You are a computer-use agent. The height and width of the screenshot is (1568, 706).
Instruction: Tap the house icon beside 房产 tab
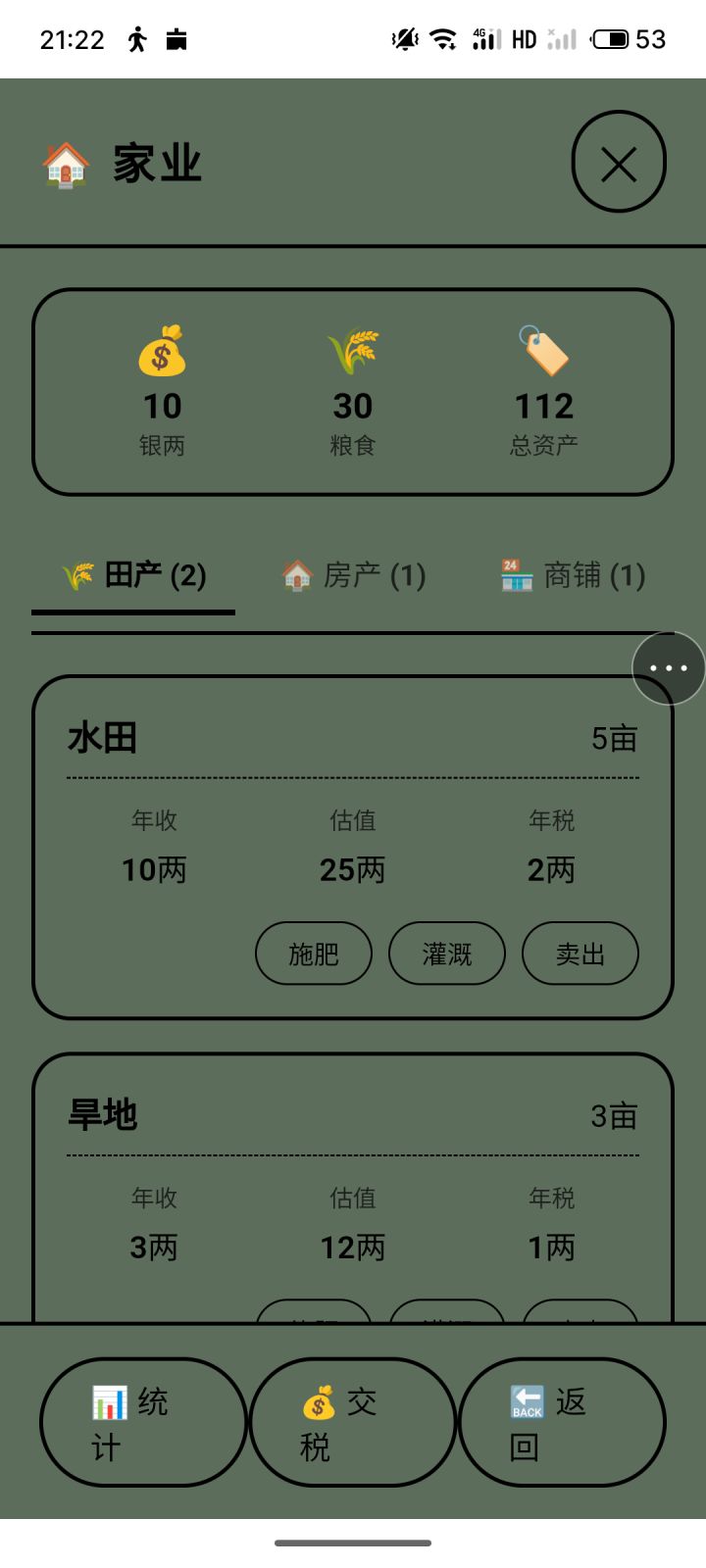[x=296, y=576]
